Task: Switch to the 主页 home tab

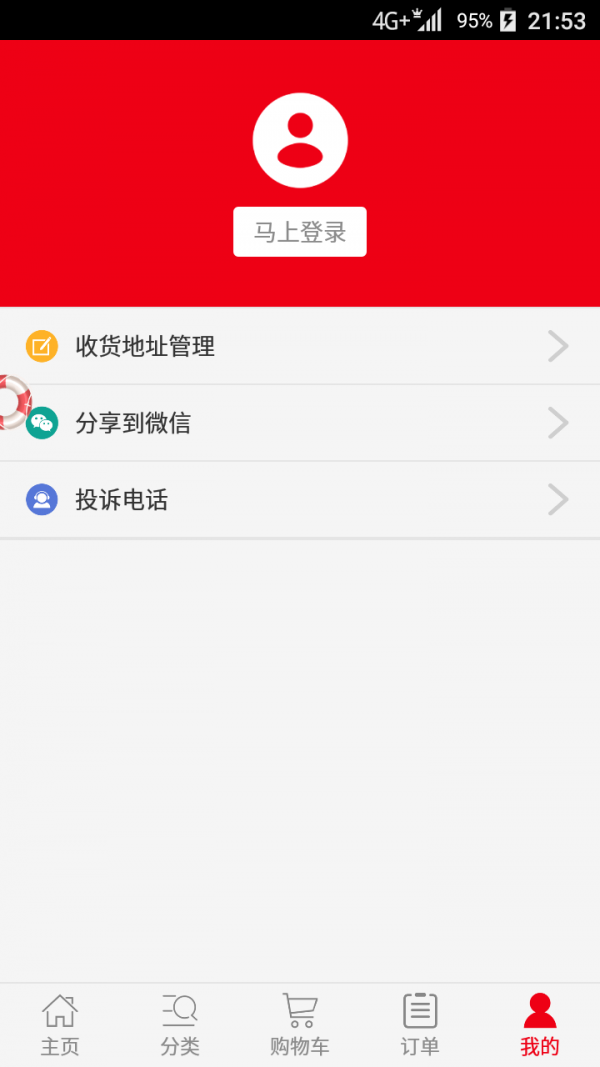Action: pos(60,1025)
